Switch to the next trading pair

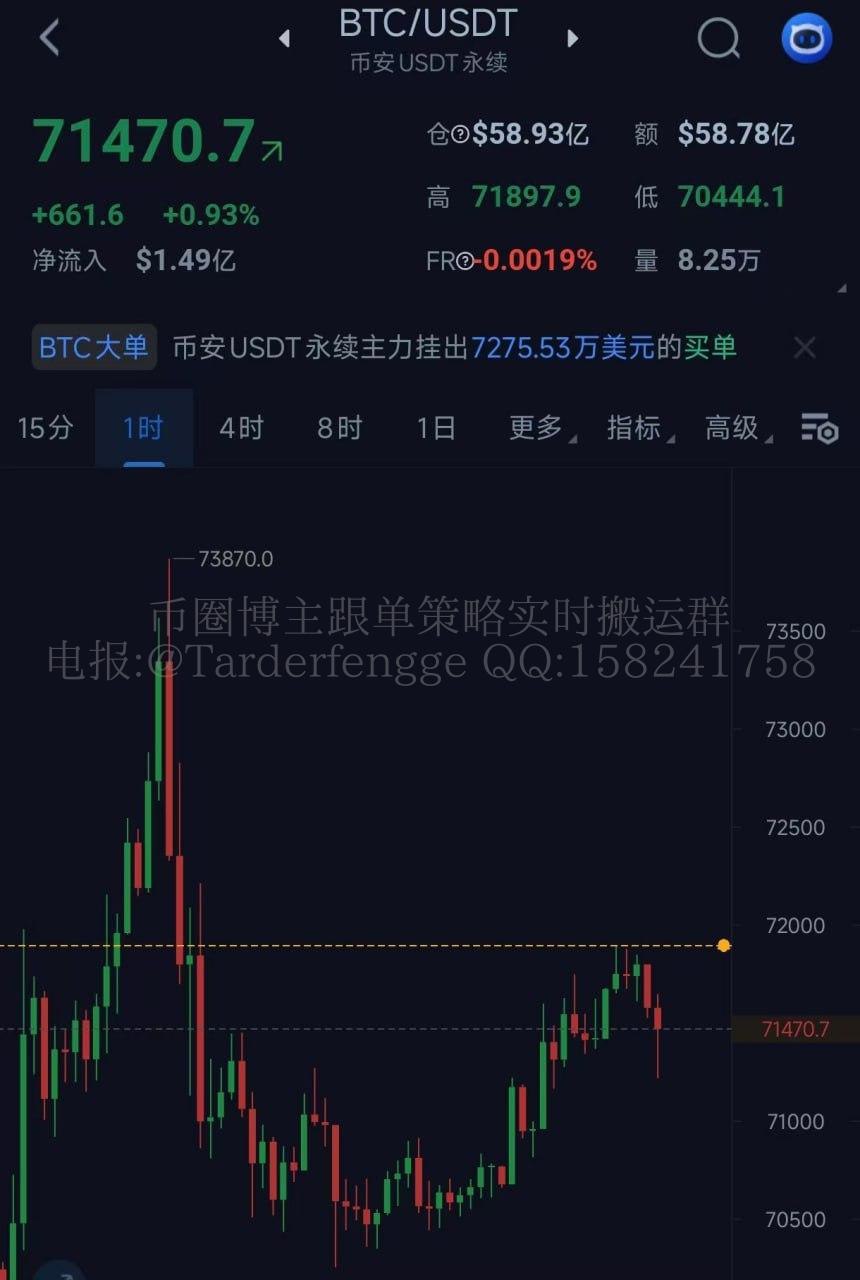pos(573,39)
